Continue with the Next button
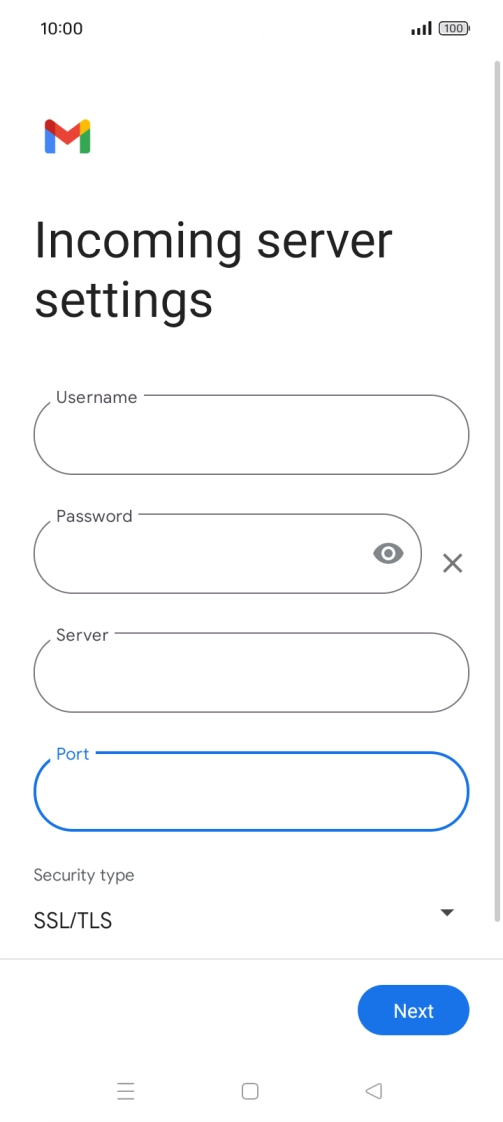The image size is (503, 1122). pyautogui.click(x=414, y=1010)
